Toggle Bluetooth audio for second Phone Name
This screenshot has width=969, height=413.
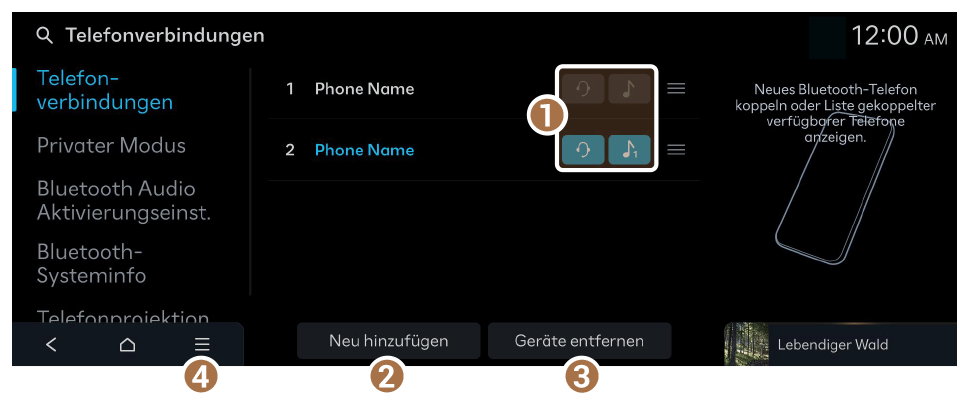[x=629, y=150]
